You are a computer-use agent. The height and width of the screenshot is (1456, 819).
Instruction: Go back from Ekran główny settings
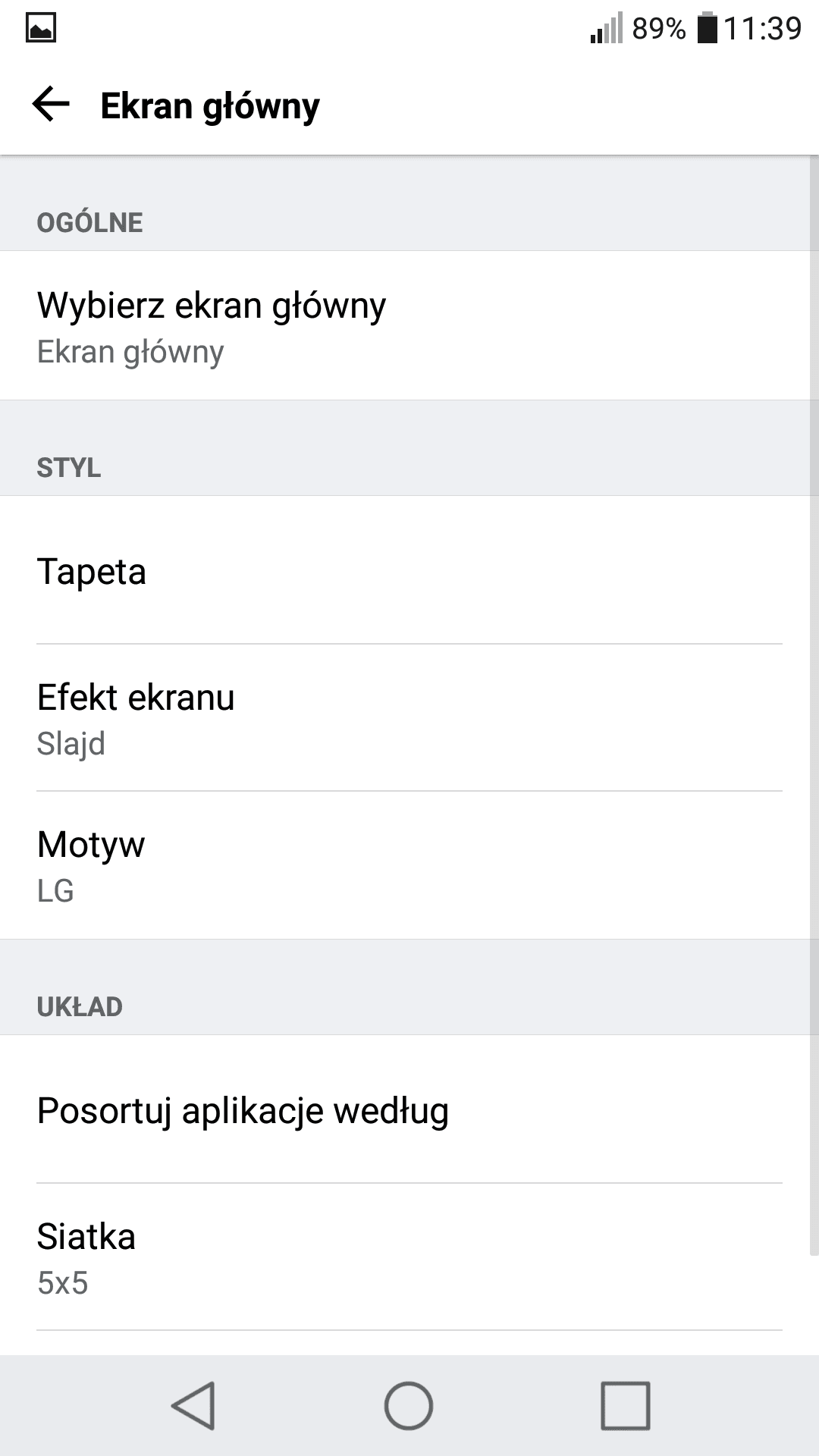51,105
